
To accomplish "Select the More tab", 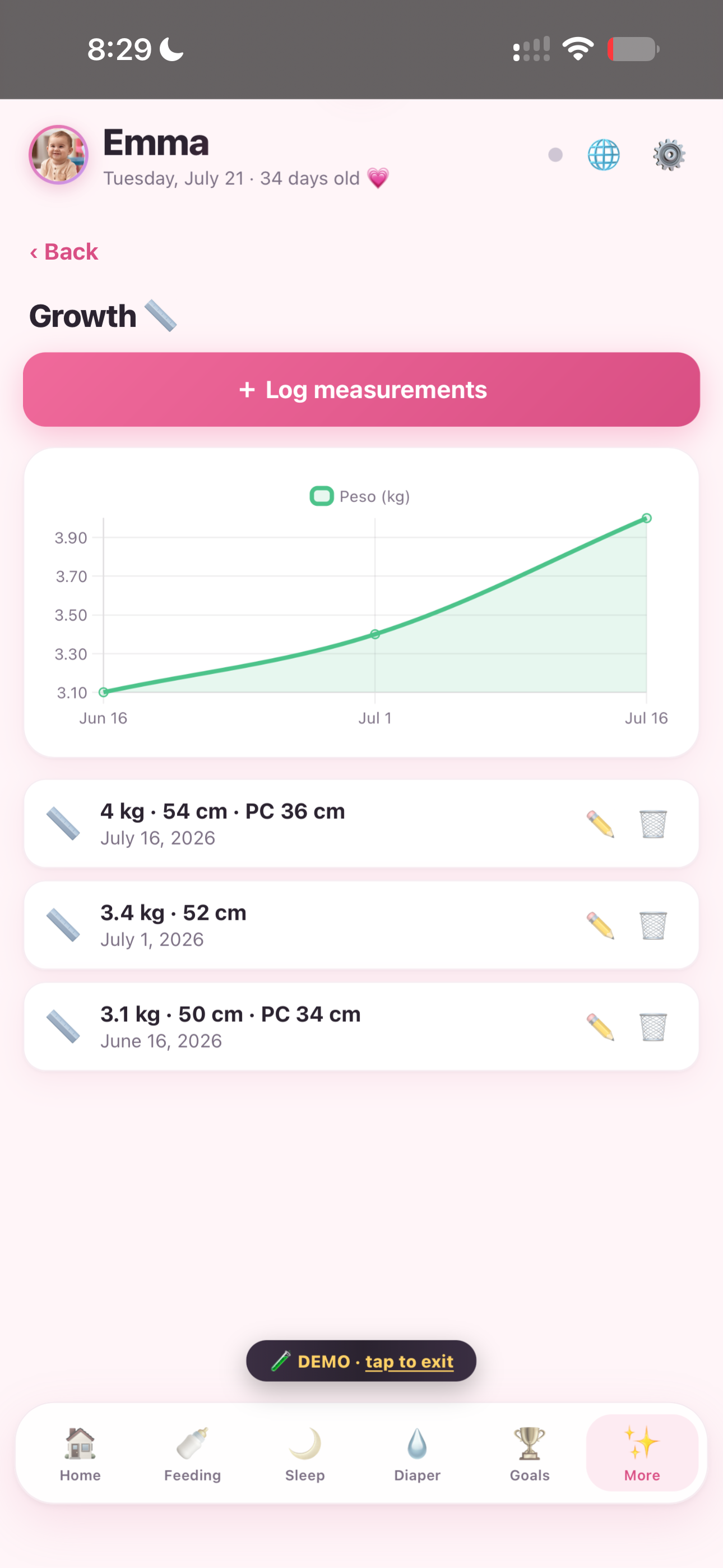I will [642, 1453].
